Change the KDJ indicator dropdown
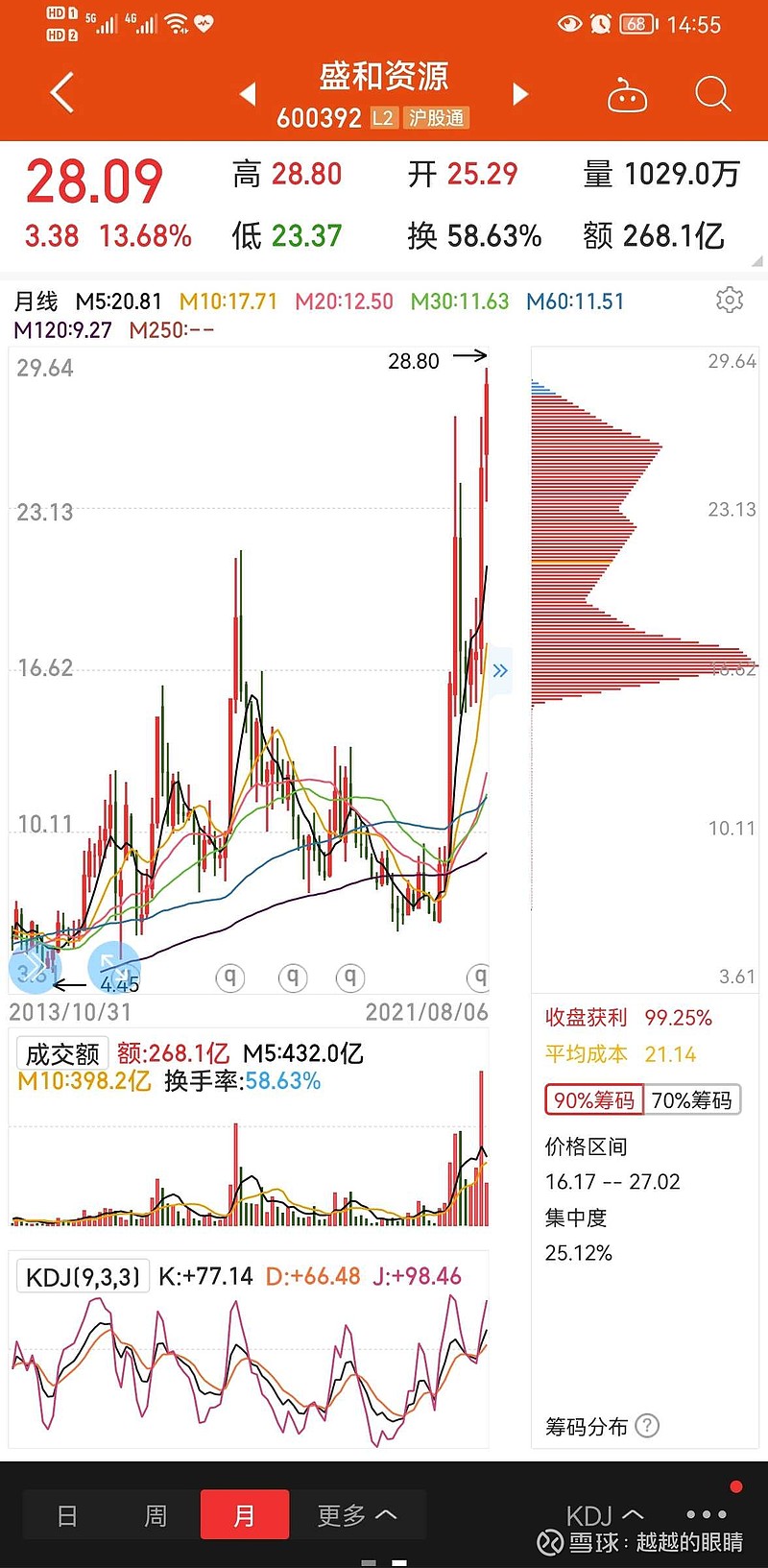This screenshot has width=768, height=1568. [605, 1515]
